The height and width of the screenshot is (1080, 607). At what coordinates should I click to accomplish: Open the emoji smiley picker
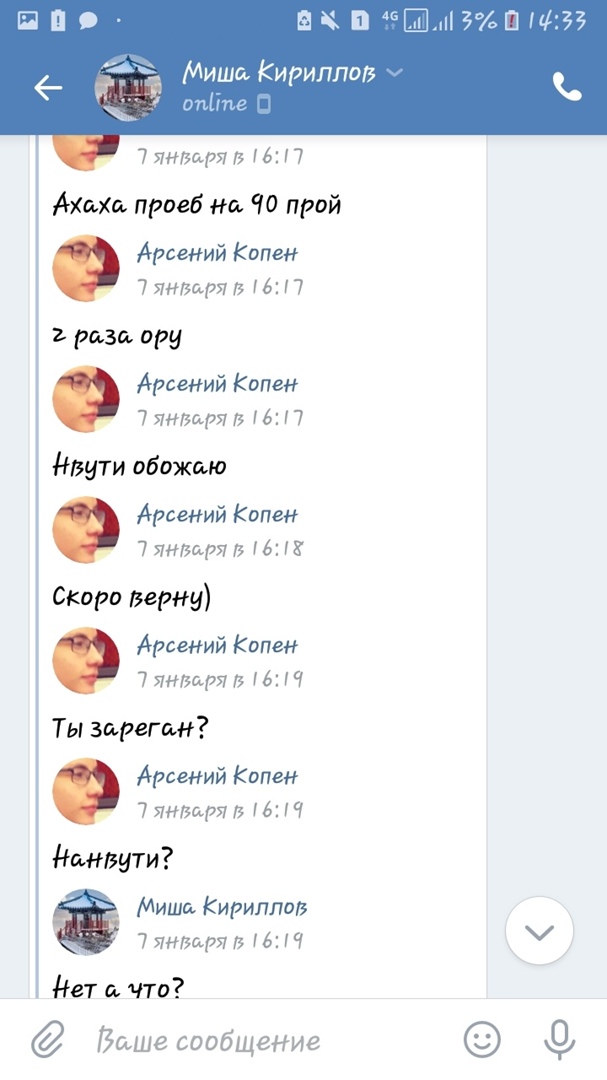pyautogui.click(x=482, y=1040)
